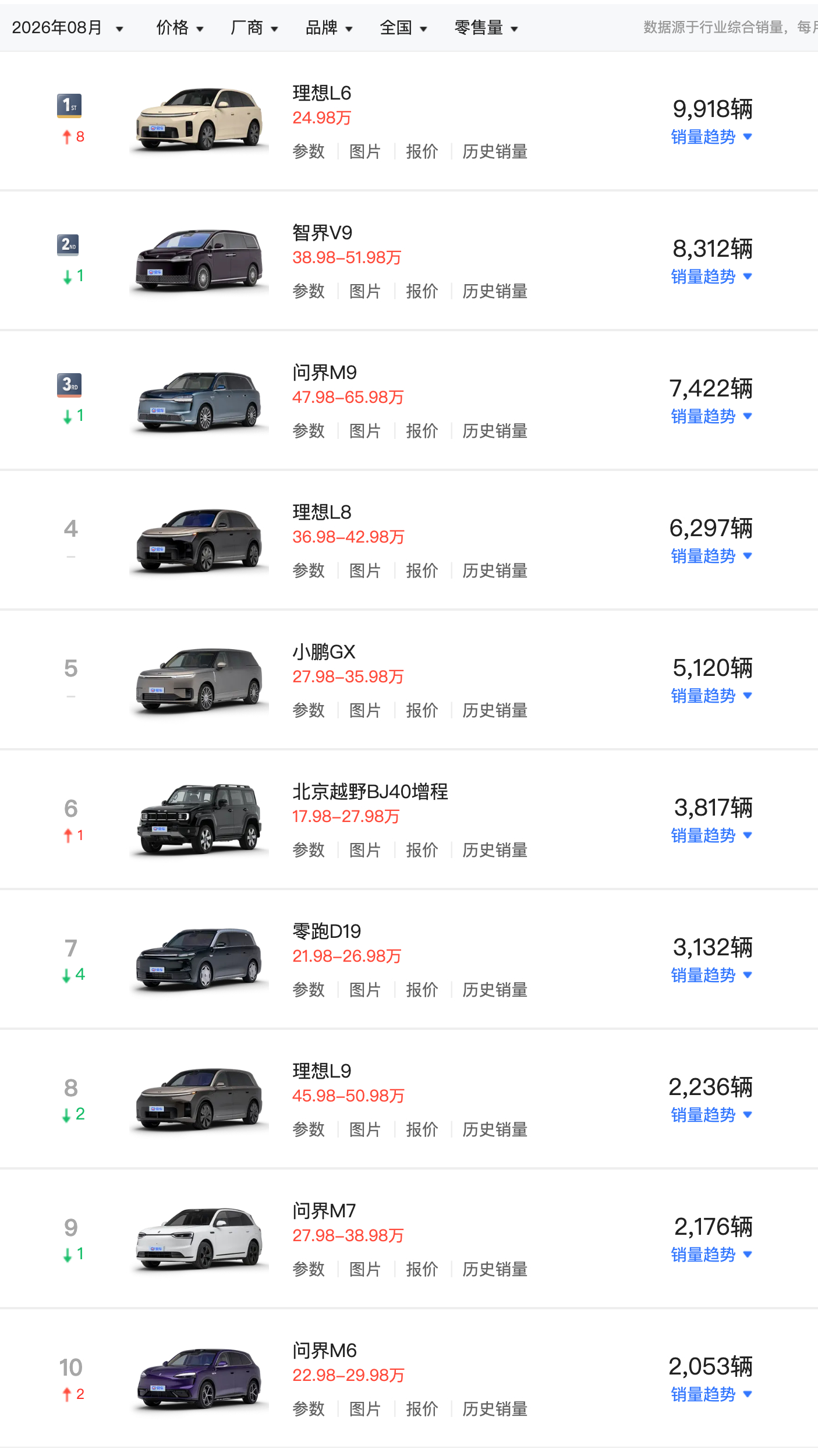Screen dimensions: 818x1456
Task: Expand the 零售量 dropdown
Action: coord(486,27)
